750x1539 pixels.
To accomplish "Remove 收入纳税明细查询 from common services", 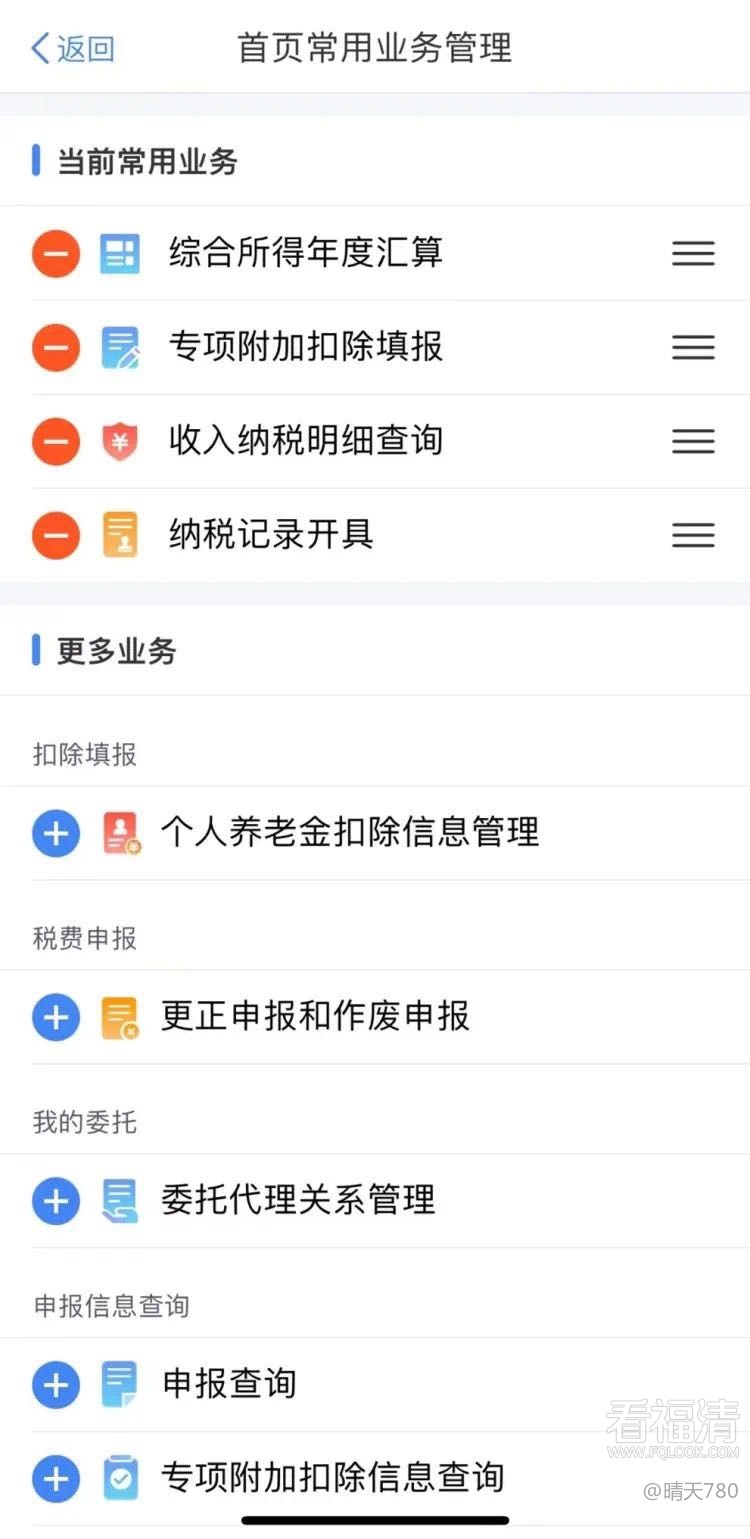I will [56, 441].
